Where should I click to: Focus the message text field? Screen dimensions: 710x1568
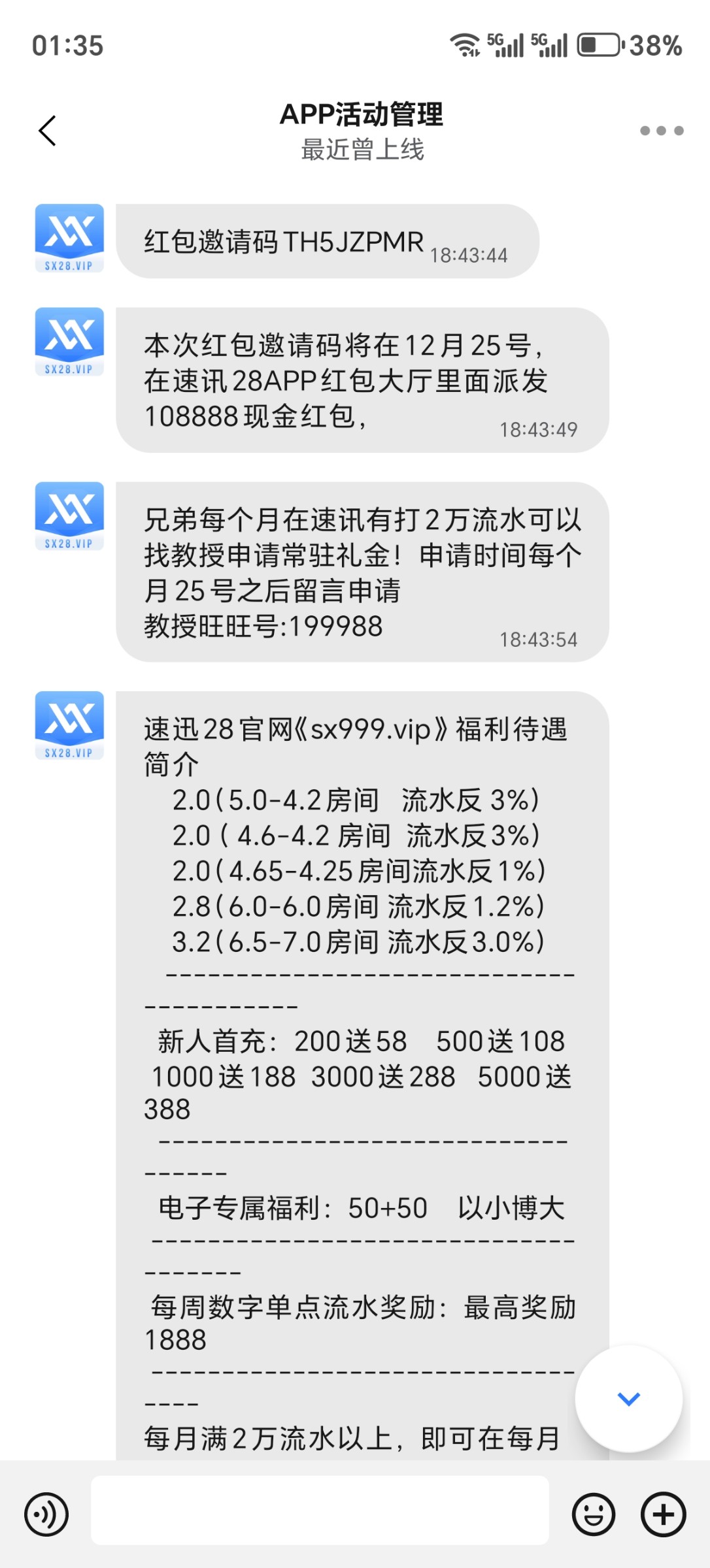click(320, 1510)
